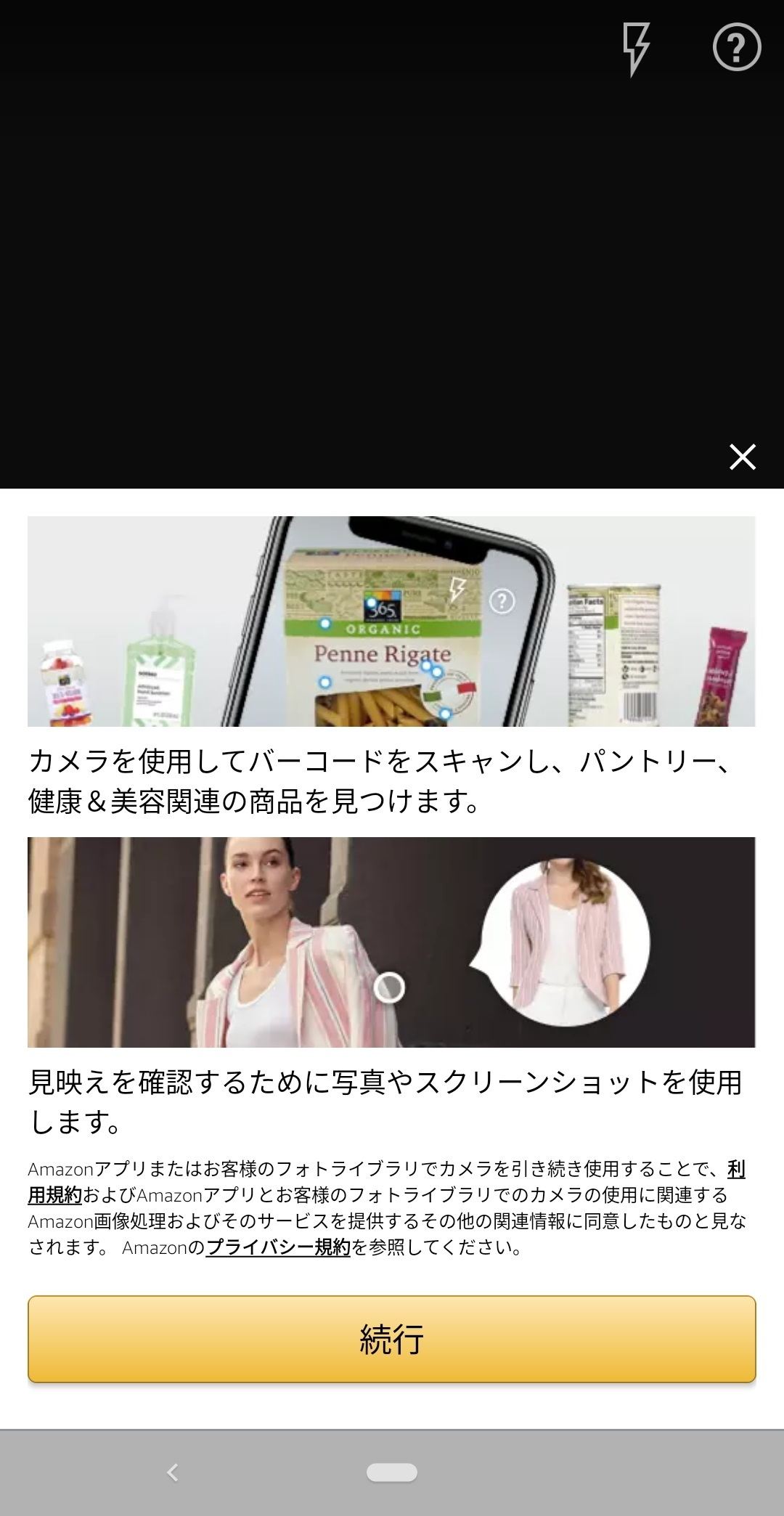Tap the system home pill
Image resolution: width=784 pixels, height=1516 pixels.
point(392,1472)
